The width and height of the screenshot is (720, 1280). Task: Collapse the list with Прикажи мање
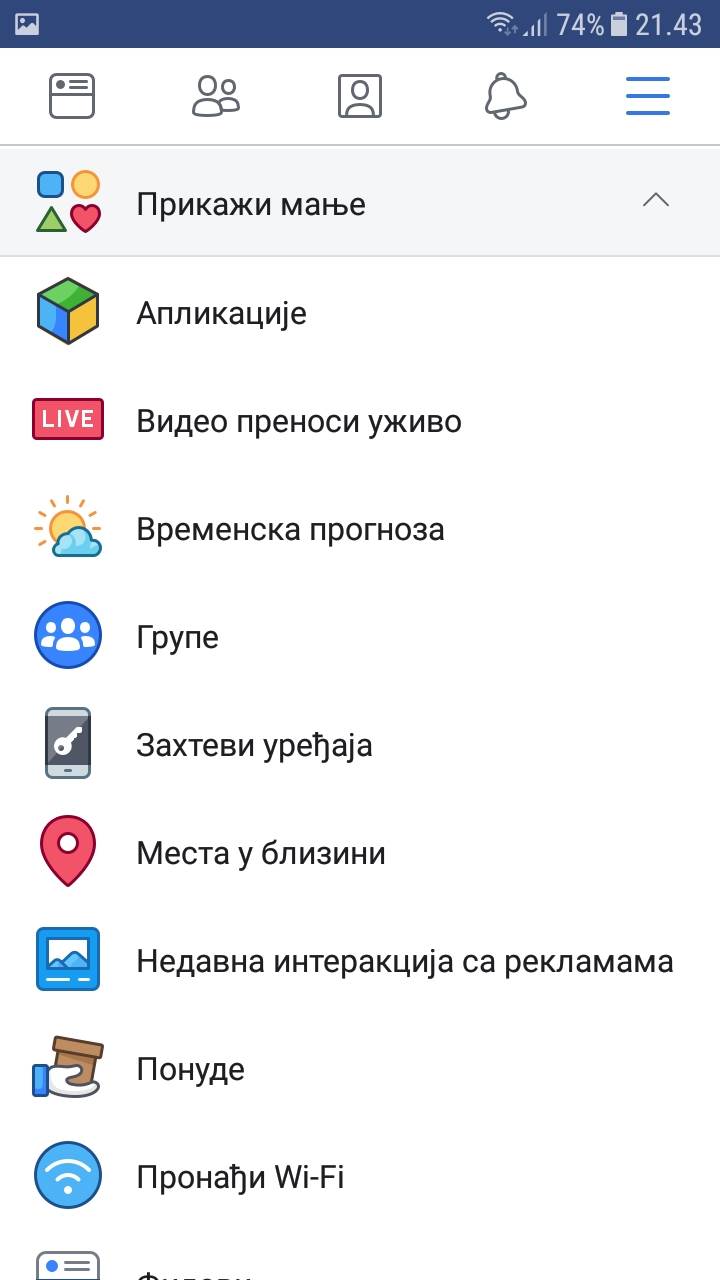(360, 203)
